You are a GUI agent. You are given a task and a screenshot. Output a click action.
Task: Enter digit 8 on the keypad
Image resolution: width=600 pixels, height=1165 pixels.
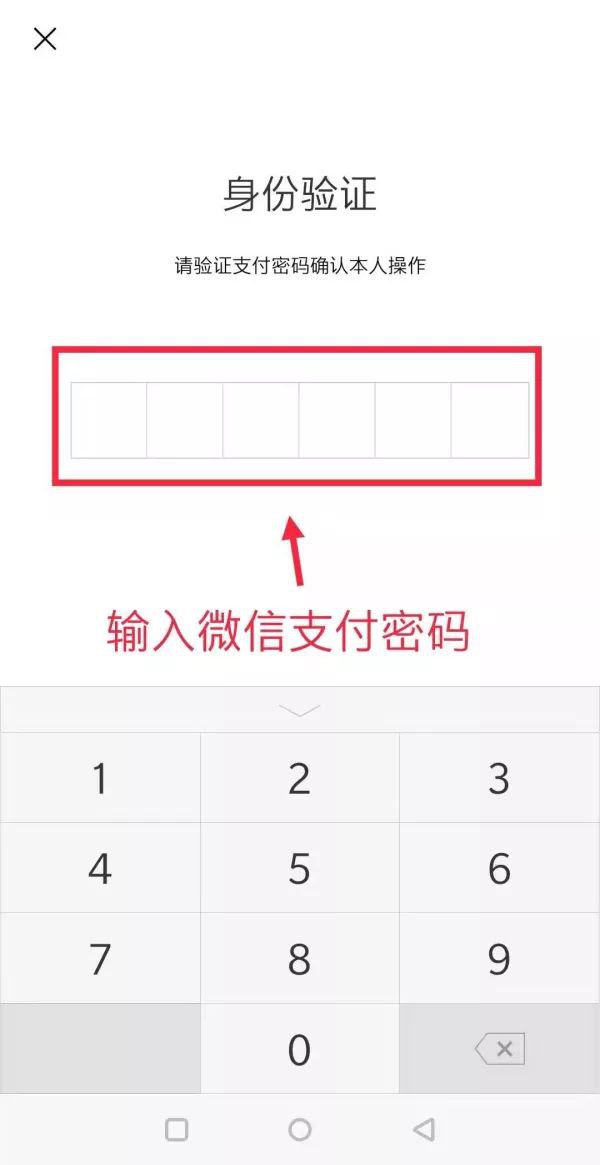pyautogui.click(x=299, y=958)
